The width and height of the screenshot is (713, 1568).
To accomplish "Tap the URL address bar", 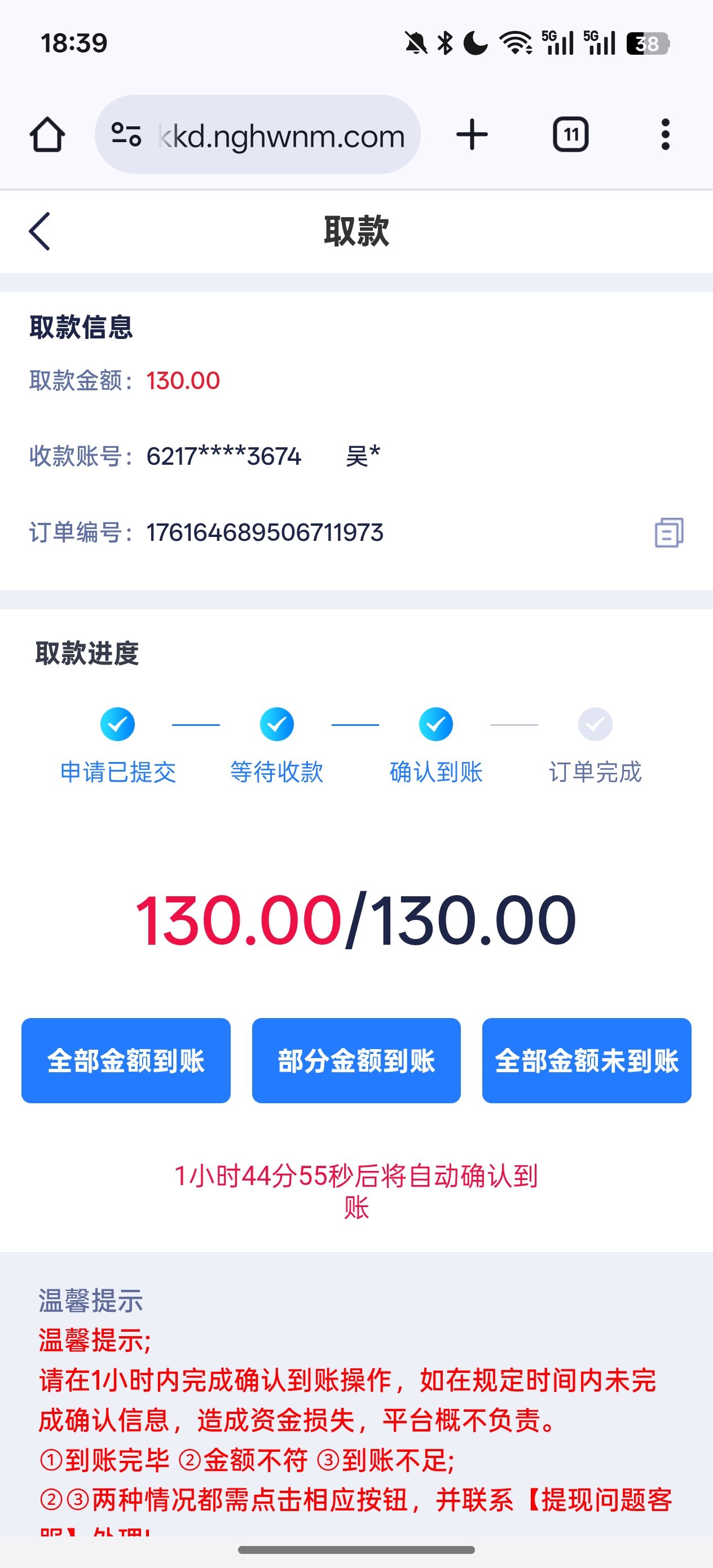I will point(280,135).
